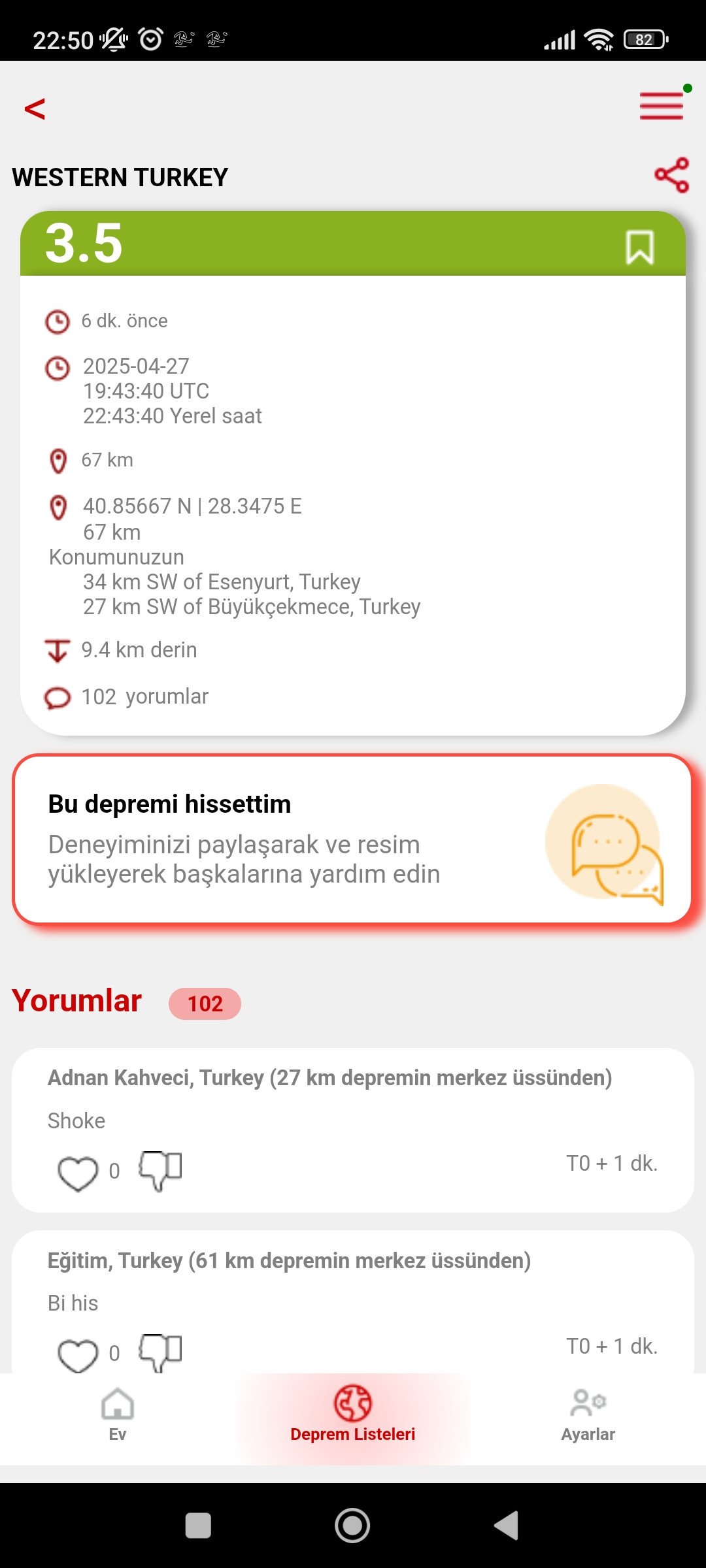Image resolution: width=706 pixels, height=1568 pixels.
Task: Like the Adnan Kahveci comment
Action: [x=78, y=1172]
